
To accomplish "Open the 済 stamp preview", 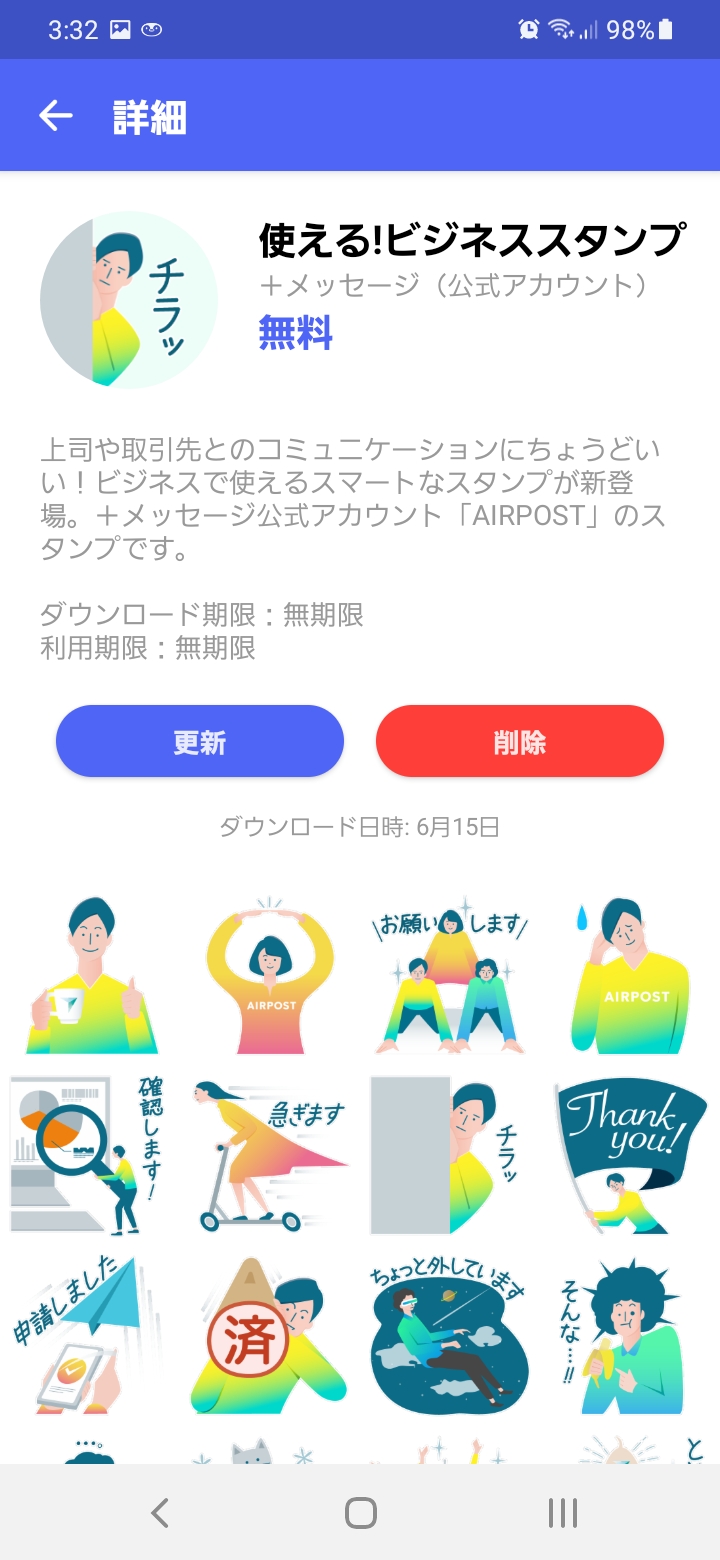I will (270, 1335).
